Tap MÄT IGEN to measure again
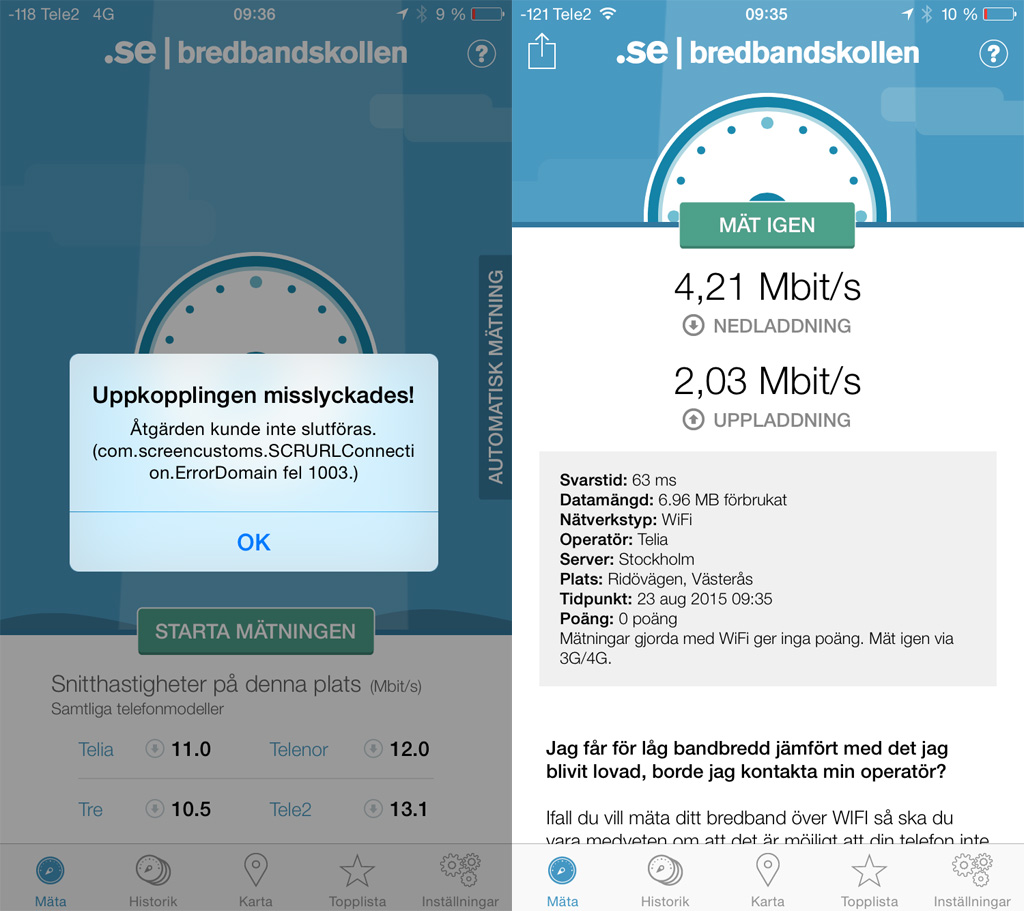Viewport: 1024px width, 911px height. [767, 225]
